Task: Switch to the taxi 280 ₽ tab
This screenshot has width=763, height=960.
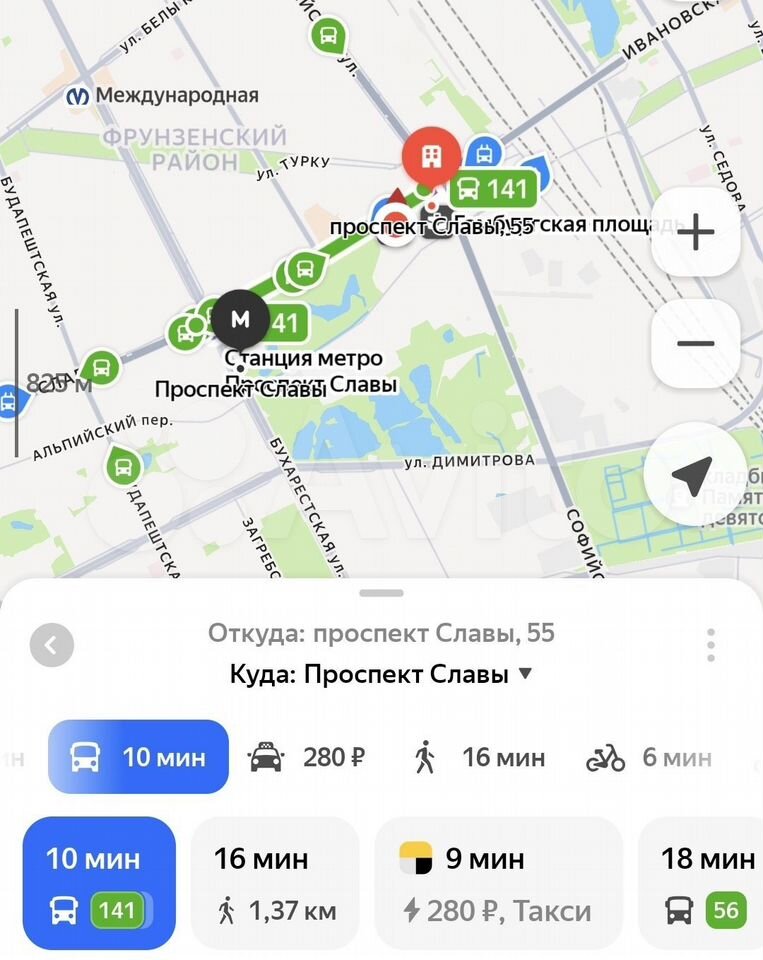Action: coord(307,757)
